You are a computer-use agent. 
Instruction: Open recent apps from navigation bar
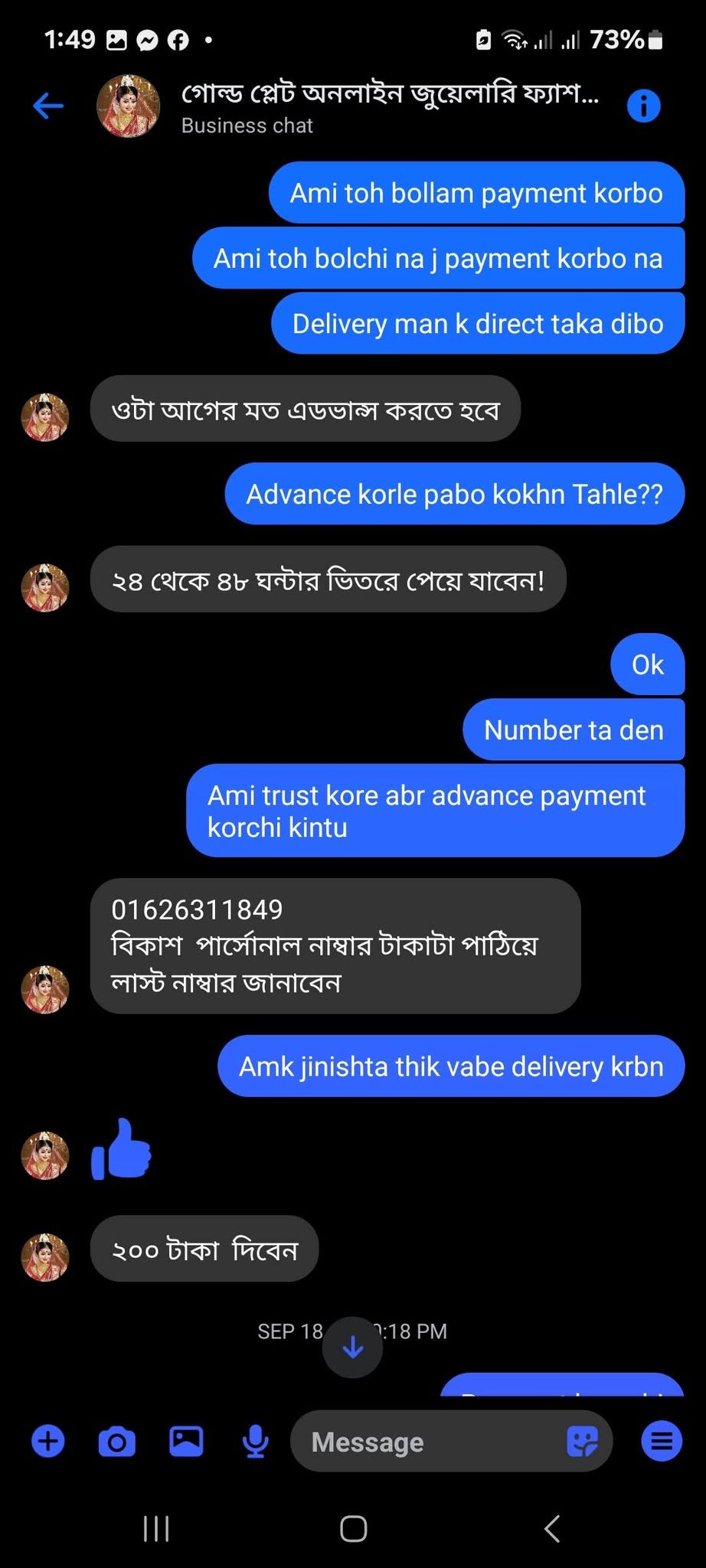coord(156,1529)
